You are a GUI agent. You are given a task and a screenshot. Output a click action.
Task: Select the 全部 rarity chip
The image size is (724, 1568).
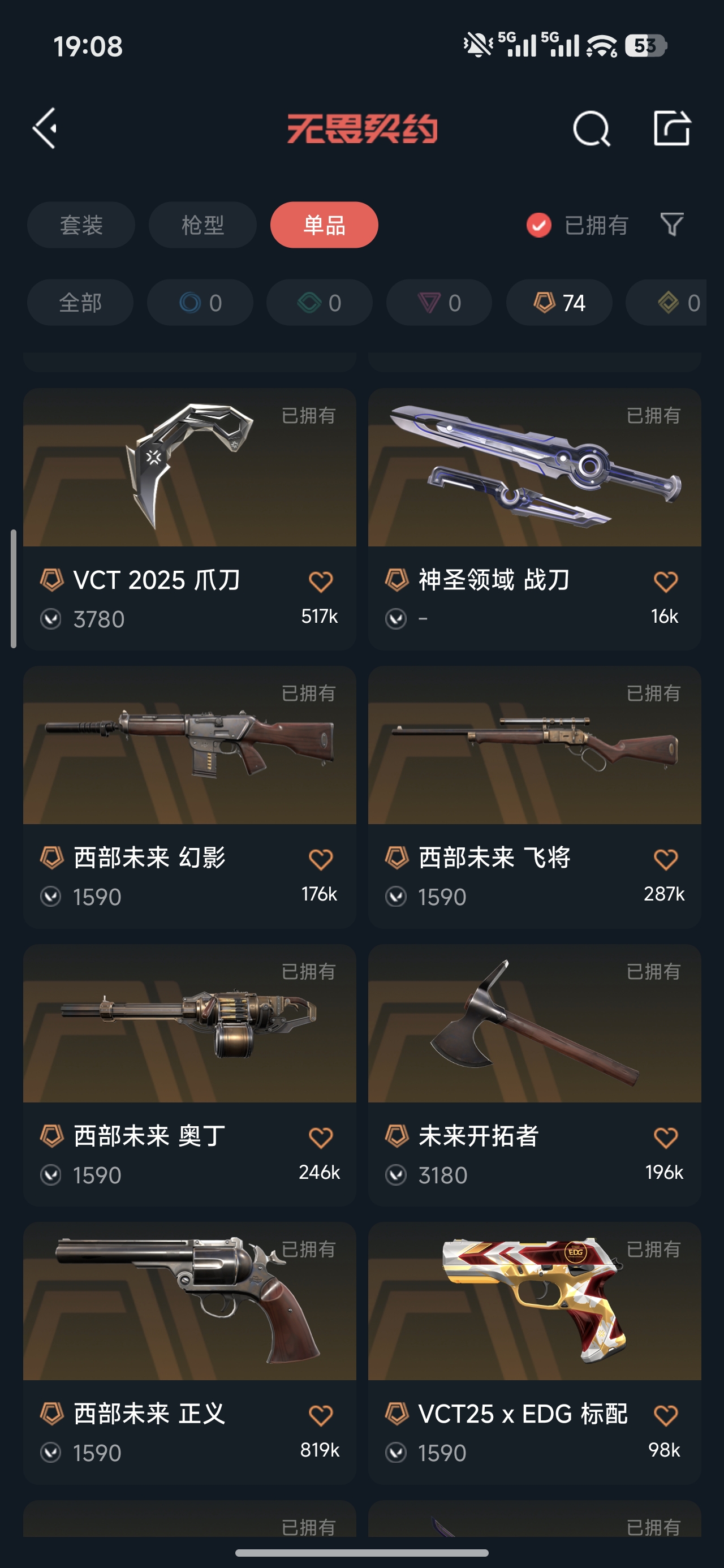pos(80,303)
